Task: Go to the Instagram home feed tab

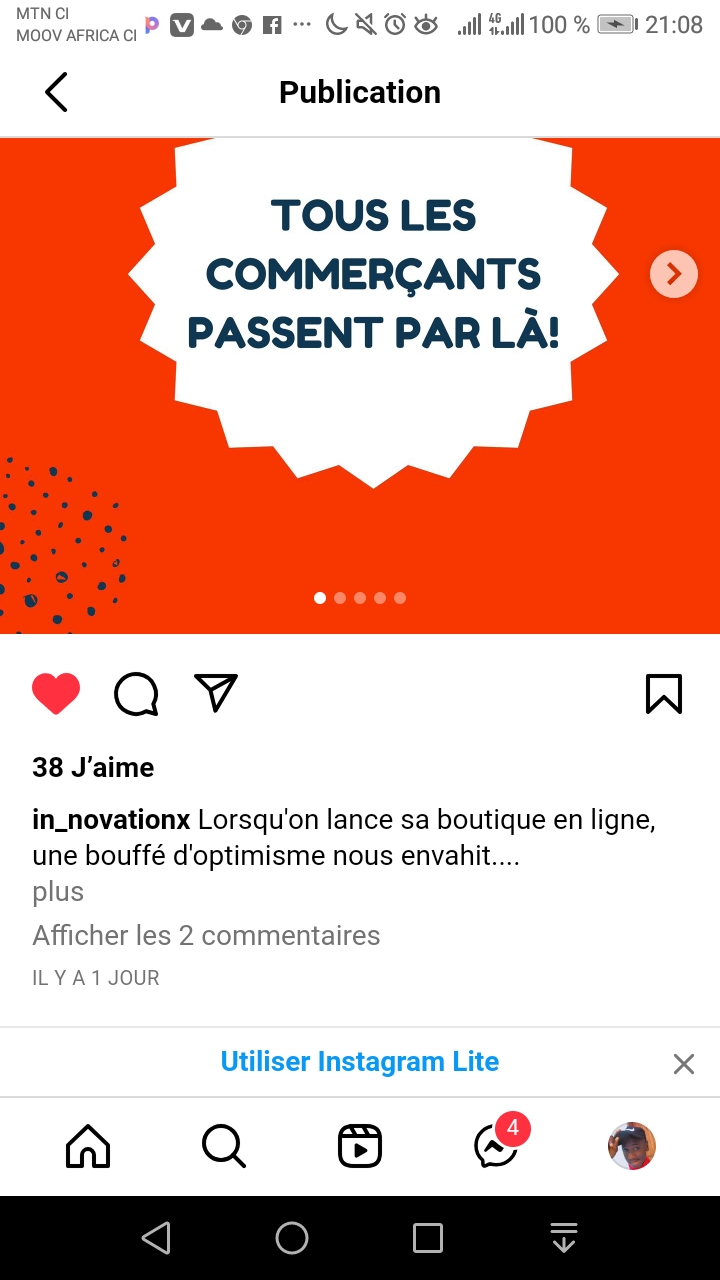Action: [x=88, y=1146]
